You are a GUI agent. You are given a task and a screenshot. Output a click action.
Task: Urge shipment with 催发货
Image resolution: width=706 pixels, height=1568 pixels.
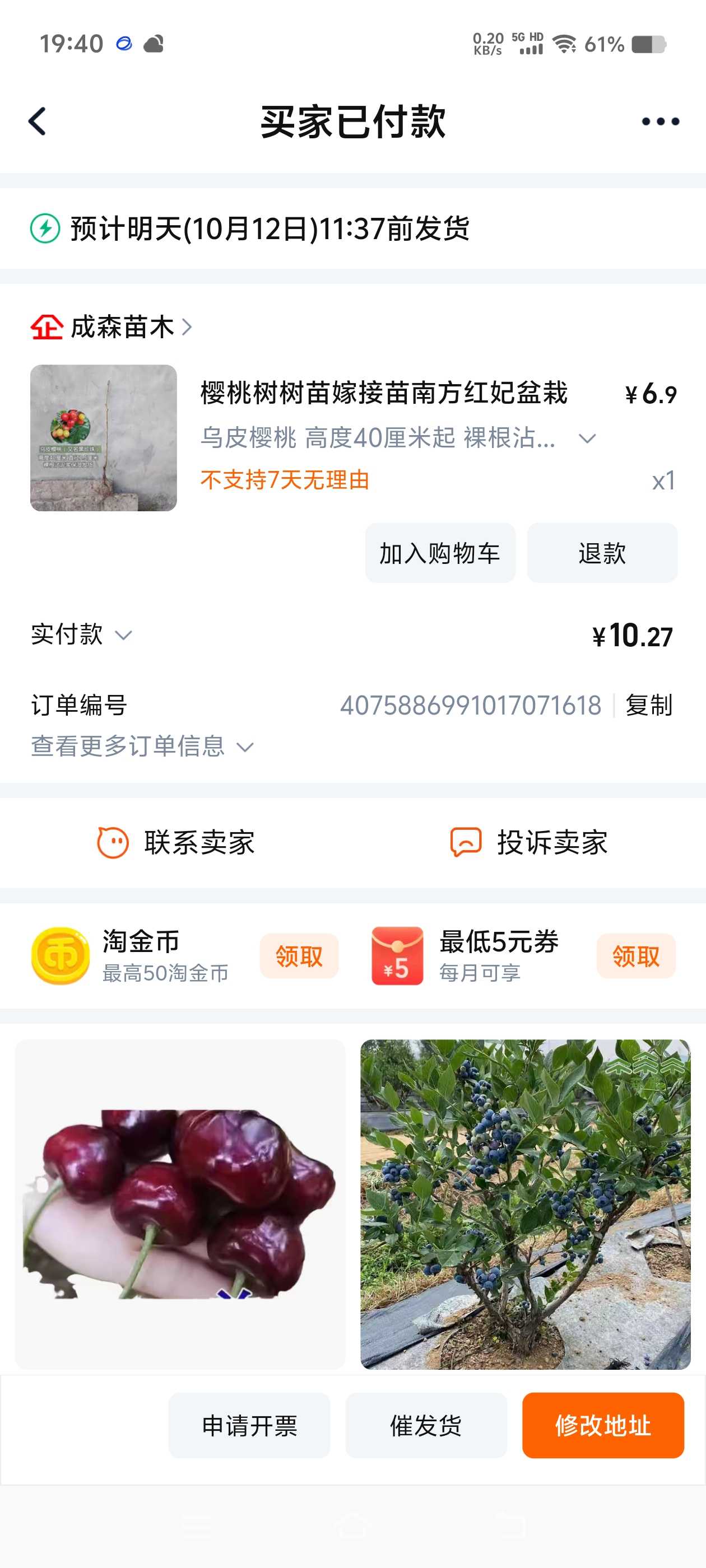coord(426,1426)
